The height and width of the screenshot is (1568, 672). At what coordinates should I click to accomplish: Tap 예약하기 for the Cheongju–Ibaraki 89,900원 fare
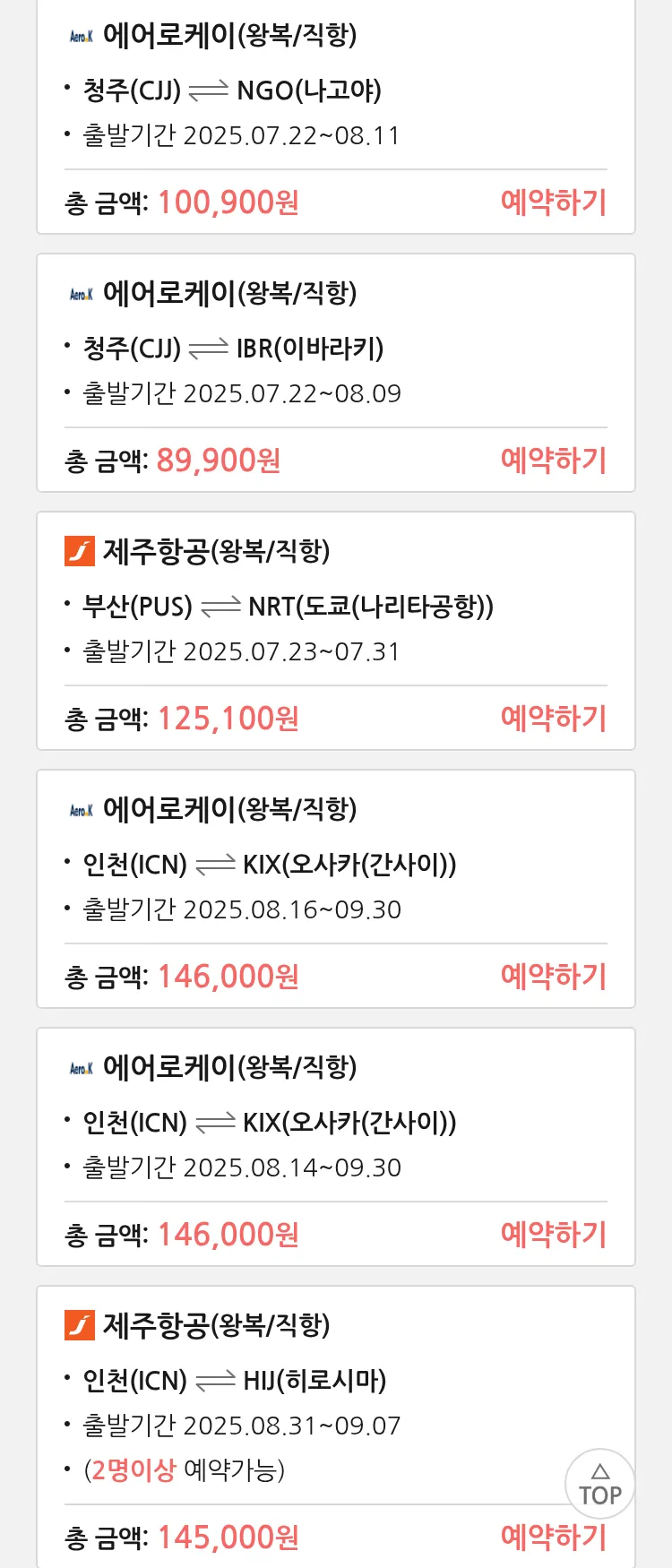pos(553,461)
